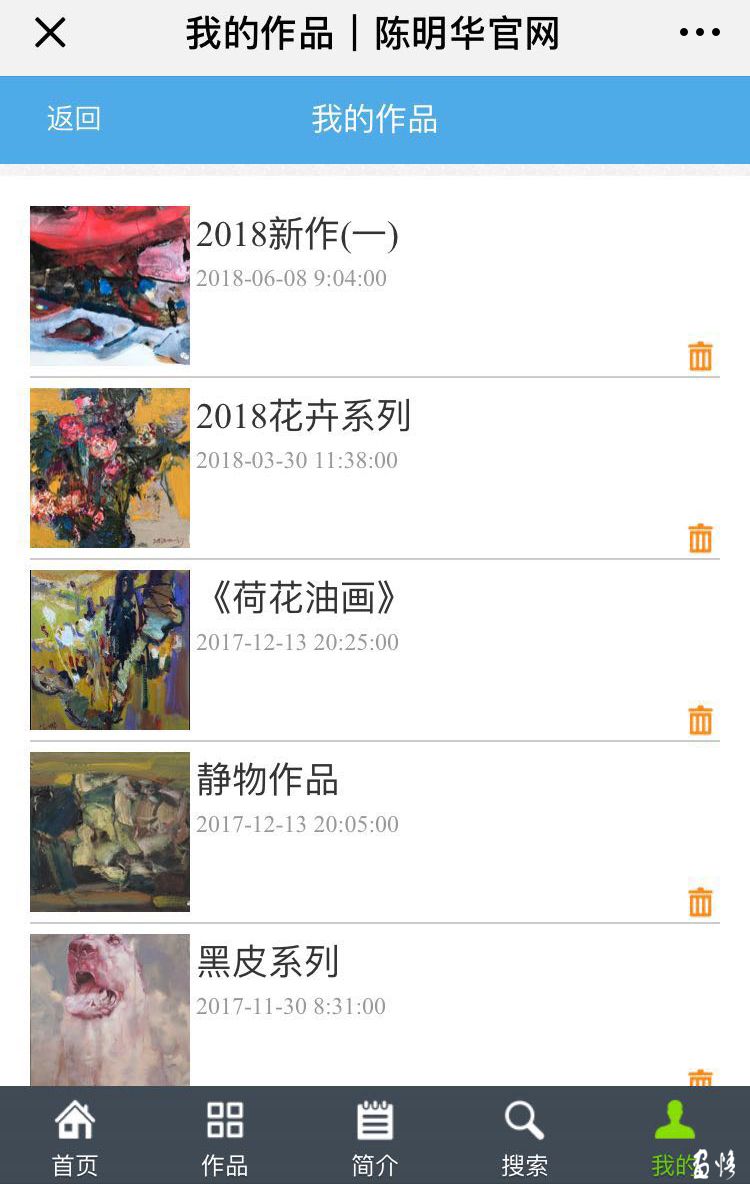Delete the 《荷花油画》 entry
Screen dimensions: 750x1184
point(700,720)
